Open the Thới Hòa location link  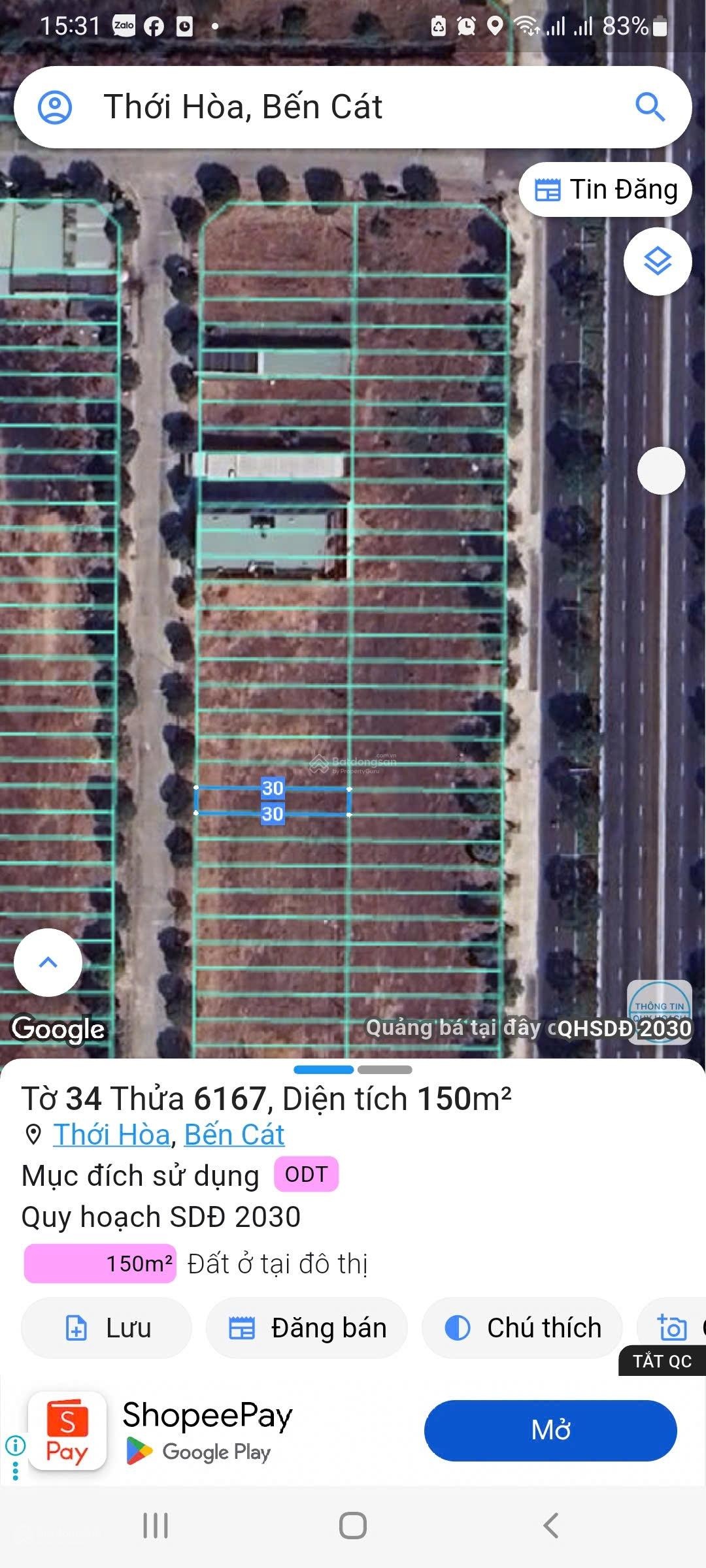coord(112,1135)
